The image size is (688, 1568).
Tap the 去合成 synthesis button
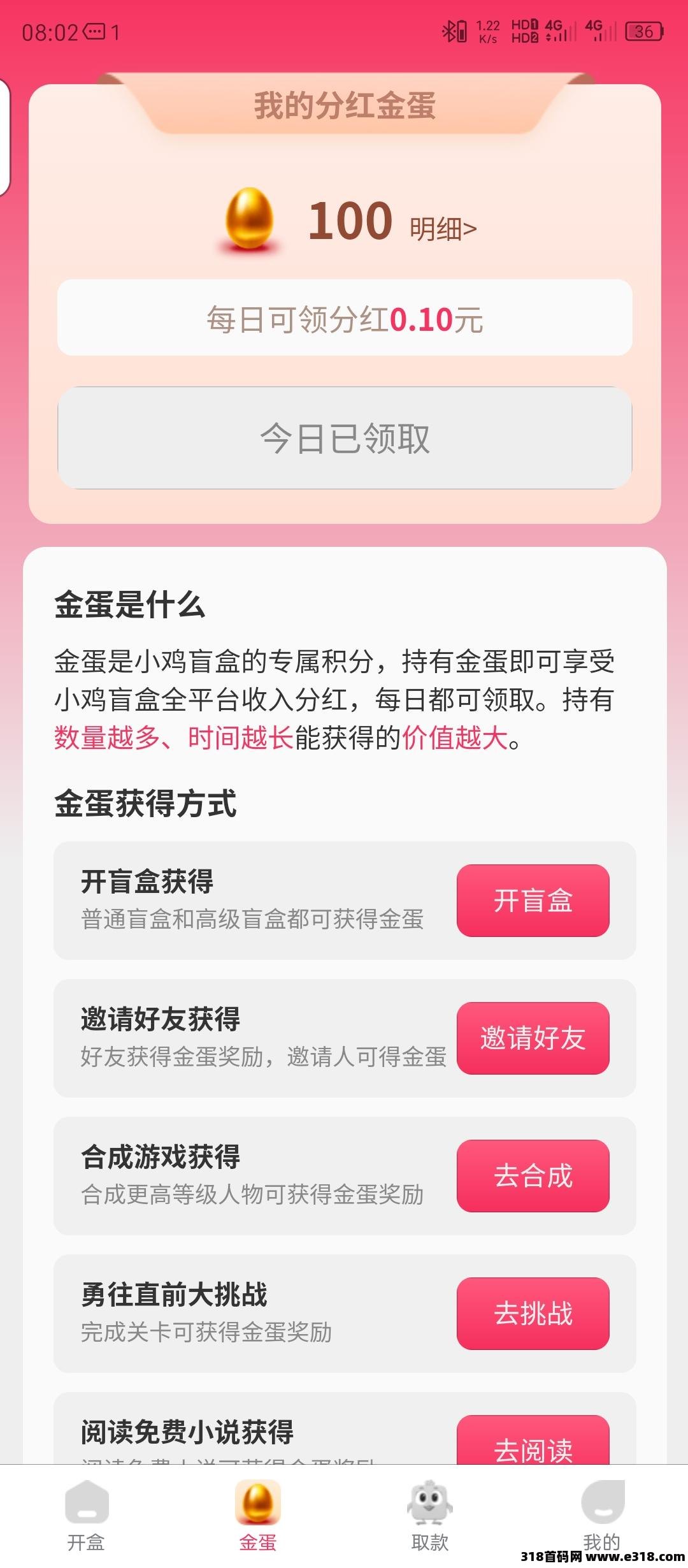(534, 1177)
